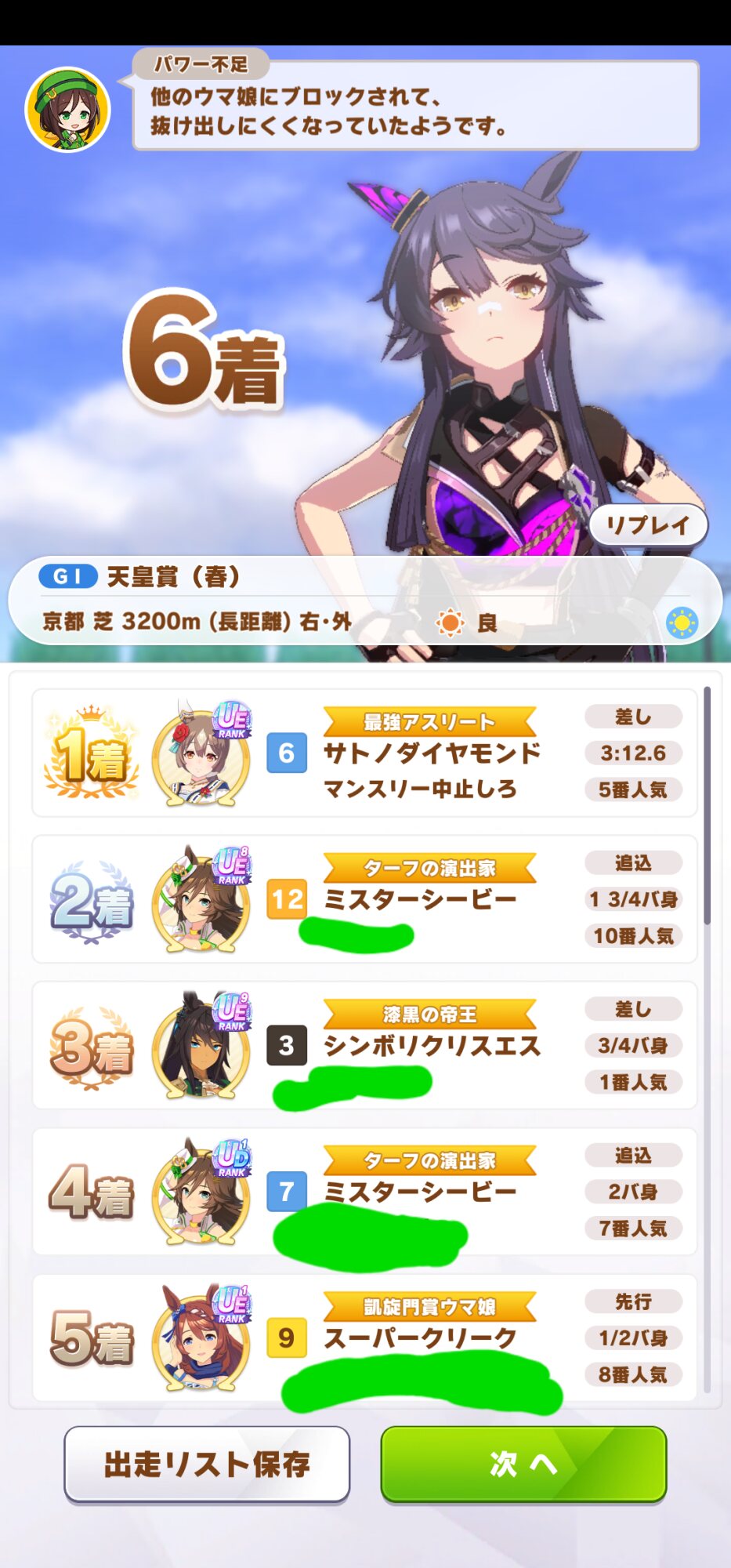This screenshot has height=1568, width=731.
Task: View 5th place スーパークリーク result row
Action: [x=364, y=1338]
